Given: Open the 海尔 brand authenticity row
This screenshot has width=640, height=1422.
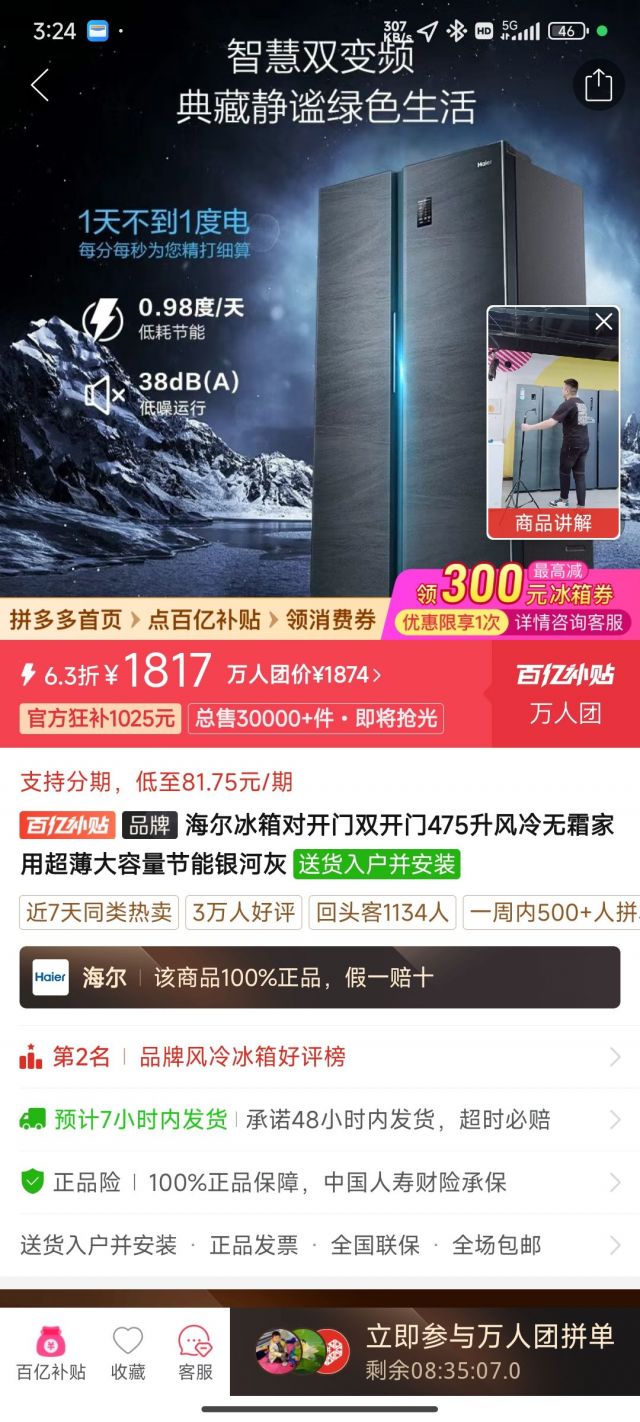Looking at the screenshot, I should (x=320, y=977).
